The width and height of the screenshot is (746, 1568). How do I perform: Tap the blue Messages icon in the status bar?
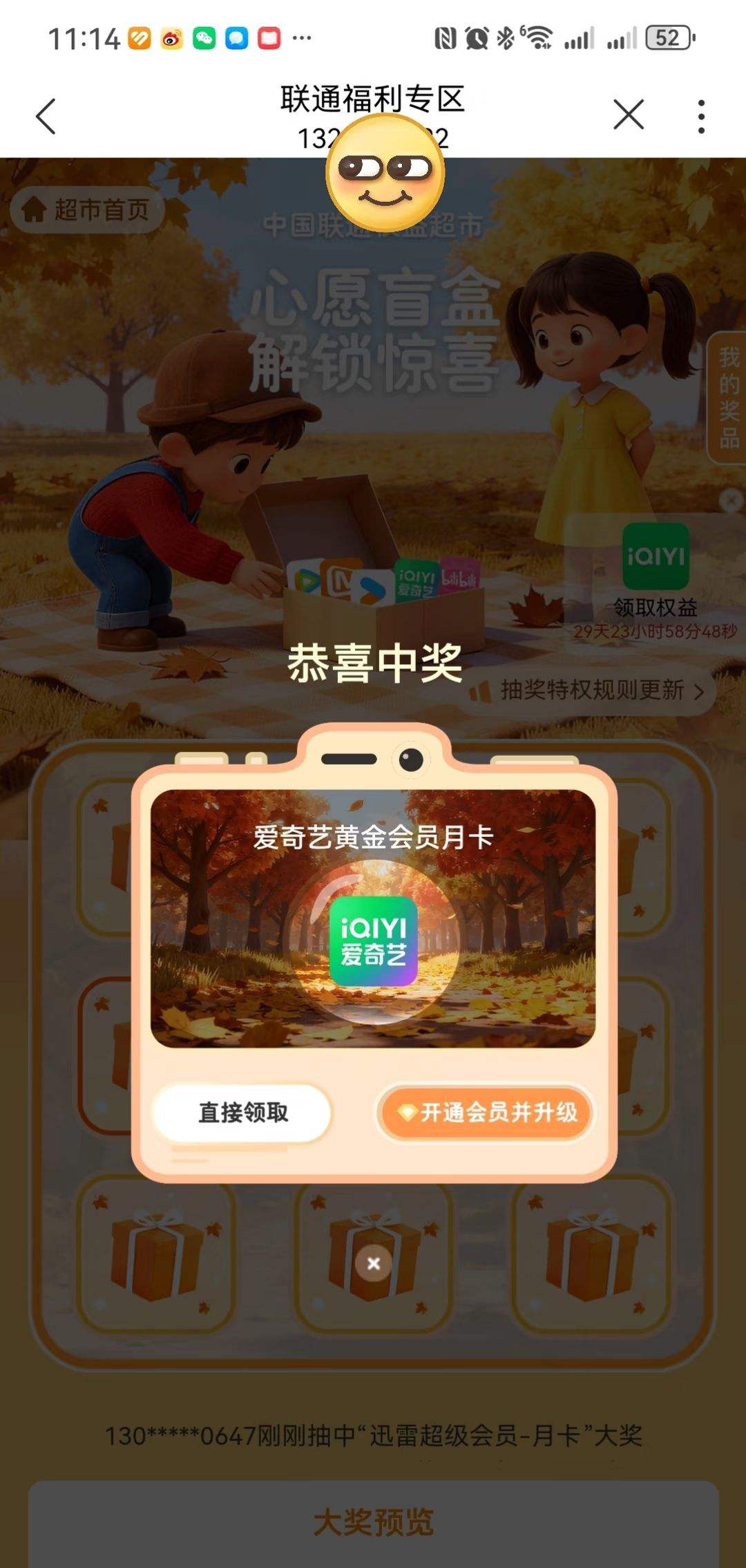236,38
